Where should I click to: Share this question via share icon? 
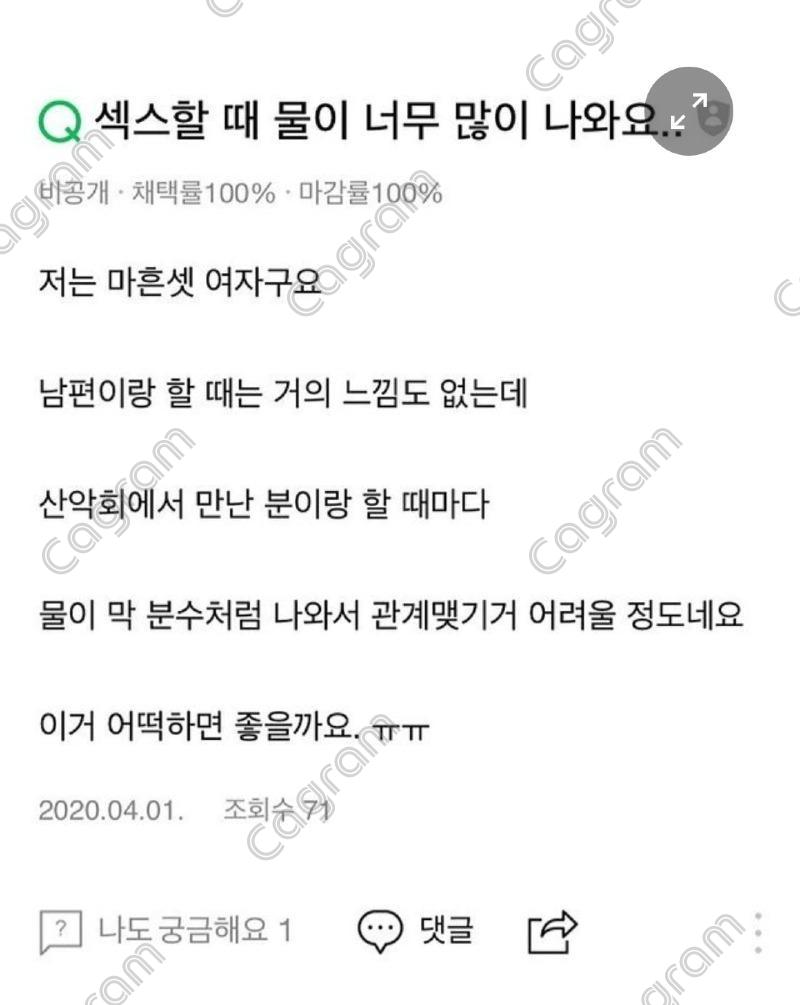coord(552,931)
